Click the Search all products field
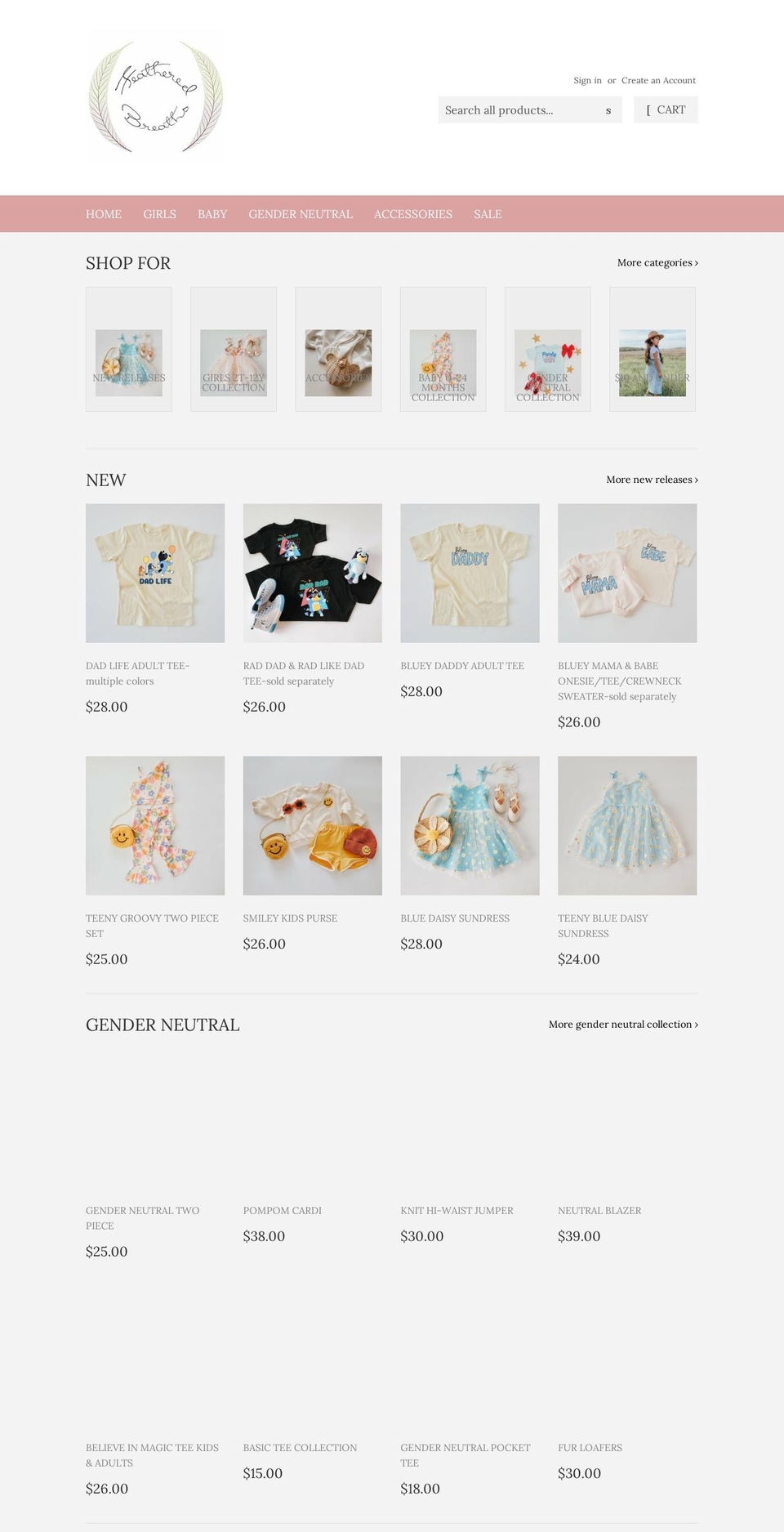The image size is (784, 1532). coord(514,109)
